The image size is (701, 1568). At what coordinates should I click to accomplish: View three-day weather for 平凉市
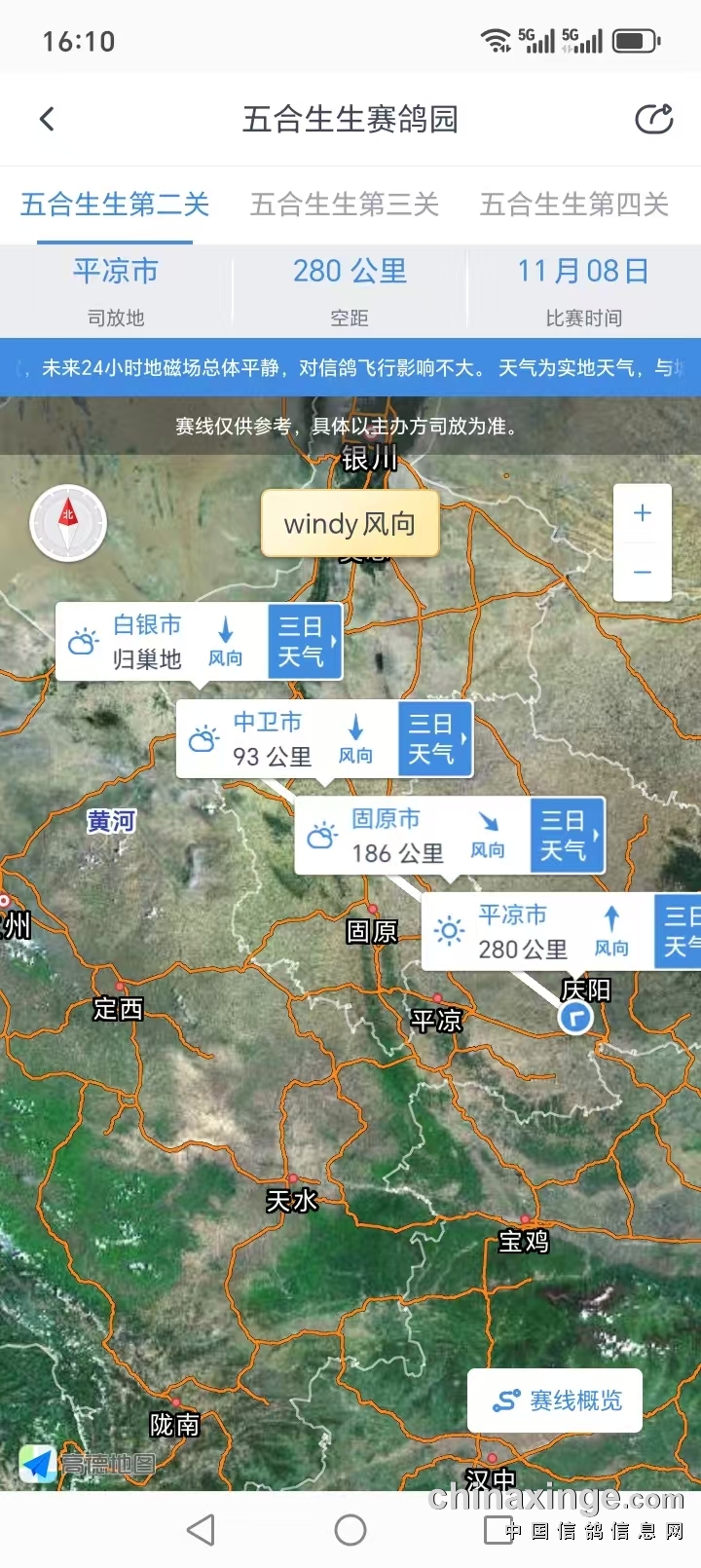pos(680,931)
